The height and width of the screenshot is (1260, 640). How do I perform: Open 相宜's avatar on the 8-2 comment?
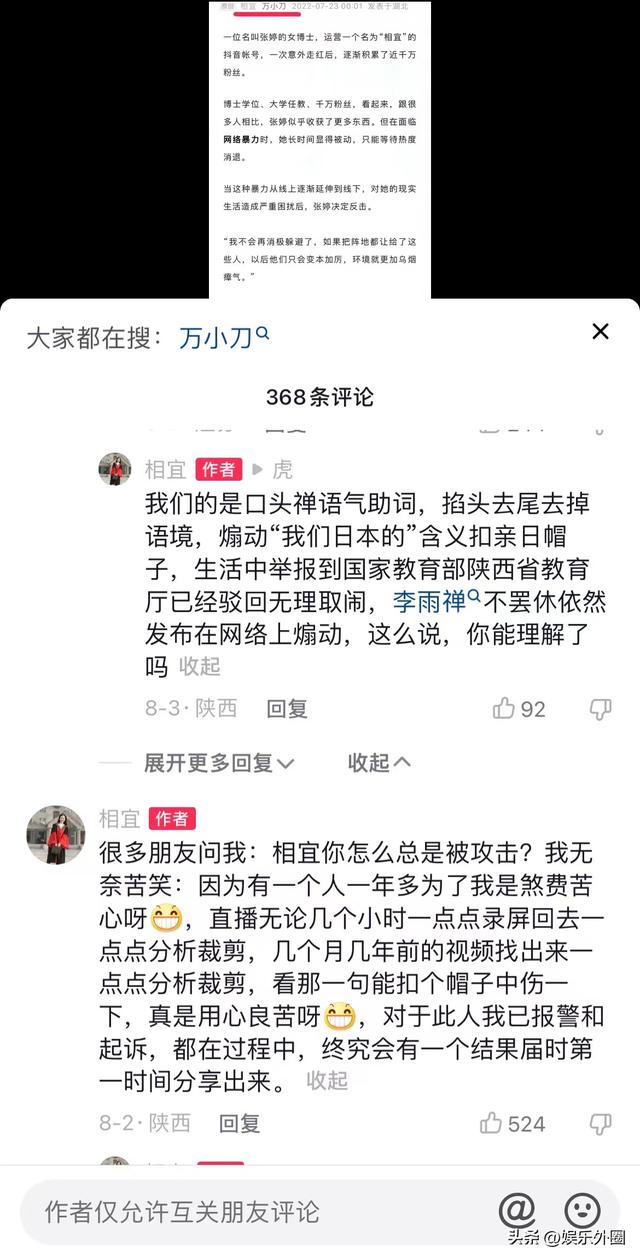[x=55, y=834]
